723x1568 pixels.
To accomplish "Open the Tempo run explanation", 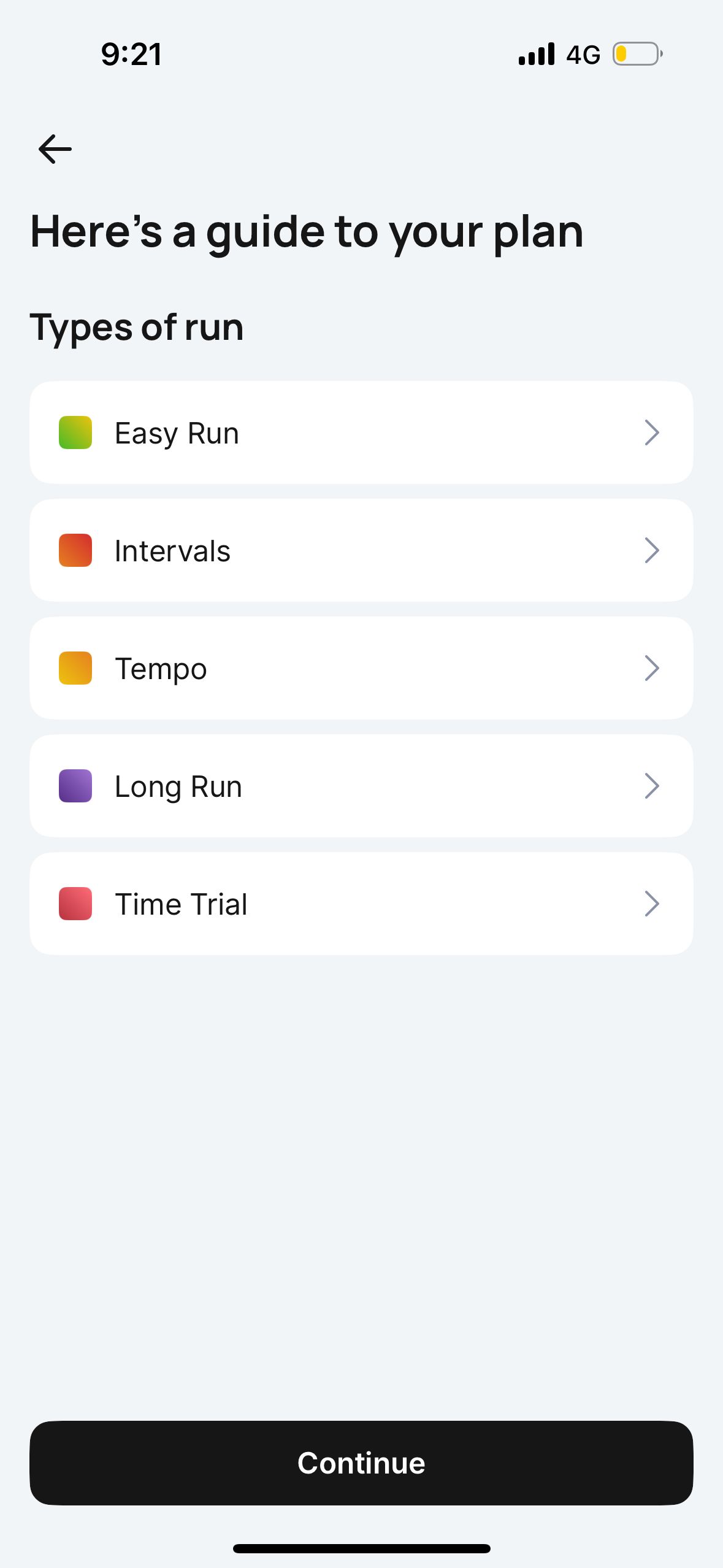I will 361,669.
